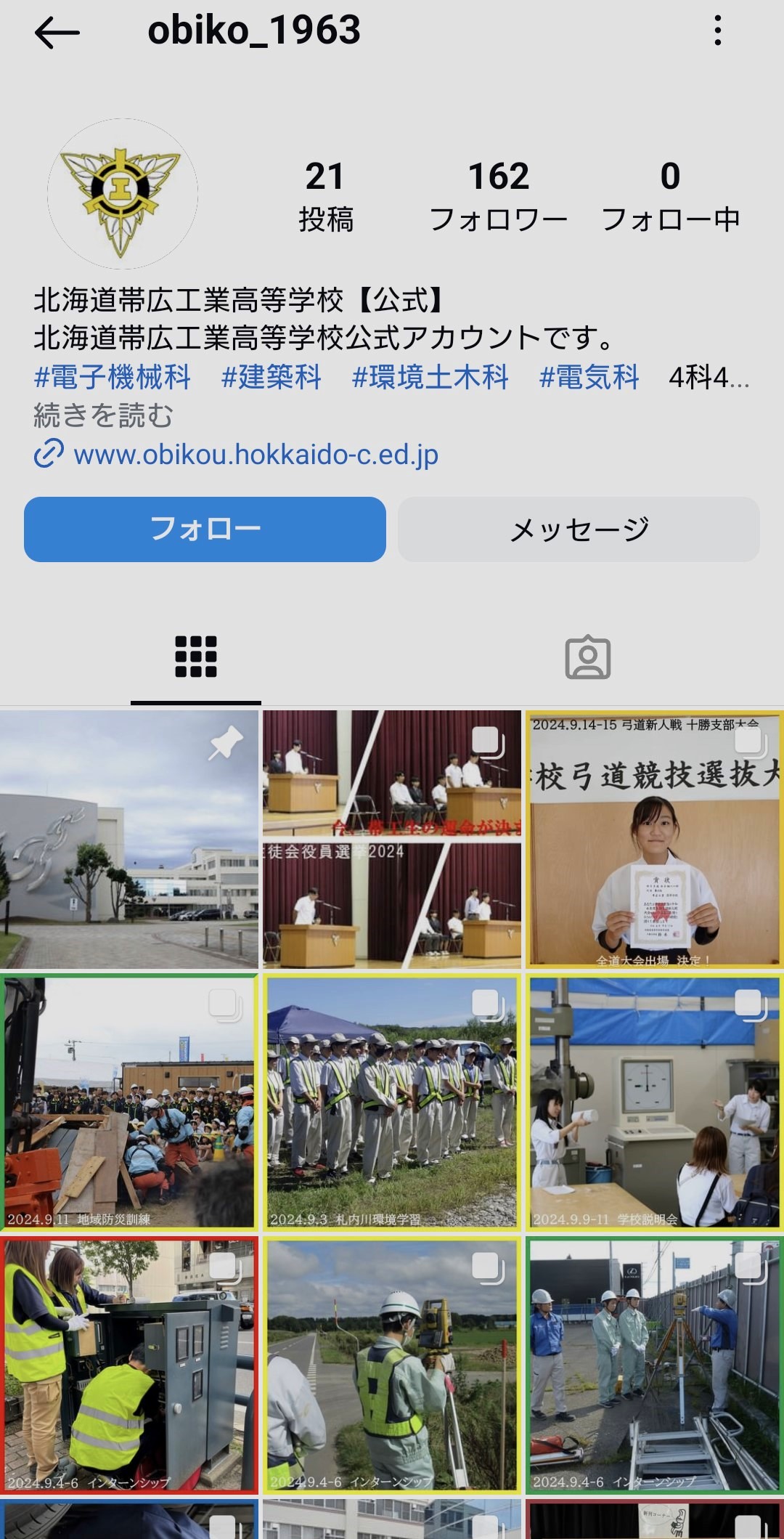This screenshot has height=1539, width=784.
Task: Tap the #電気科 hashtag link
Action: tap(589, 378)
